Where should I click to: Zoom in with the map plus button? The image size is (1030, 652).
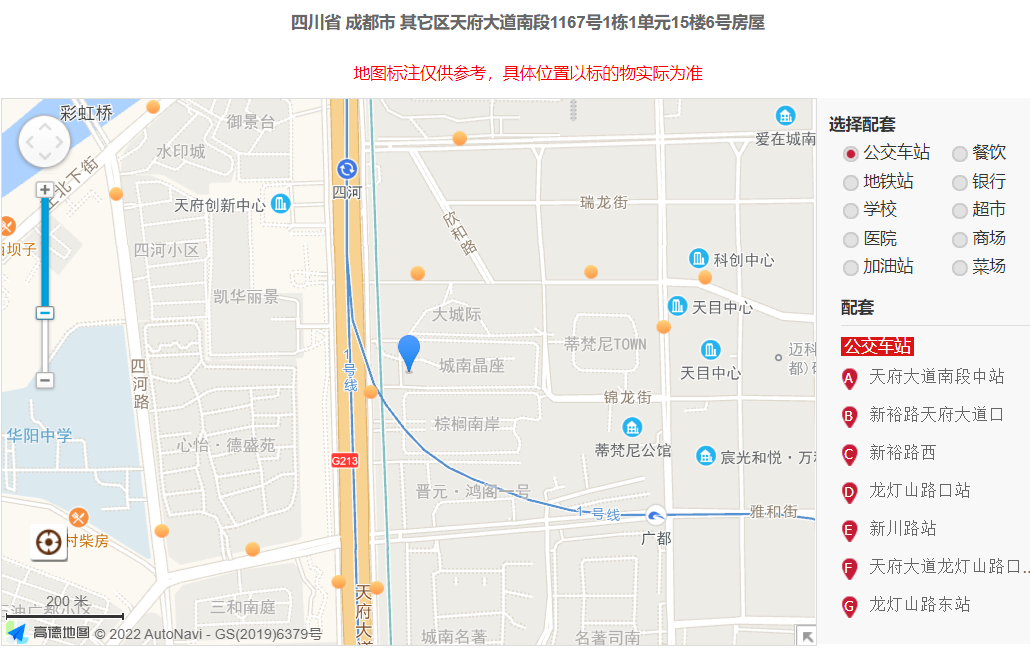45,190
